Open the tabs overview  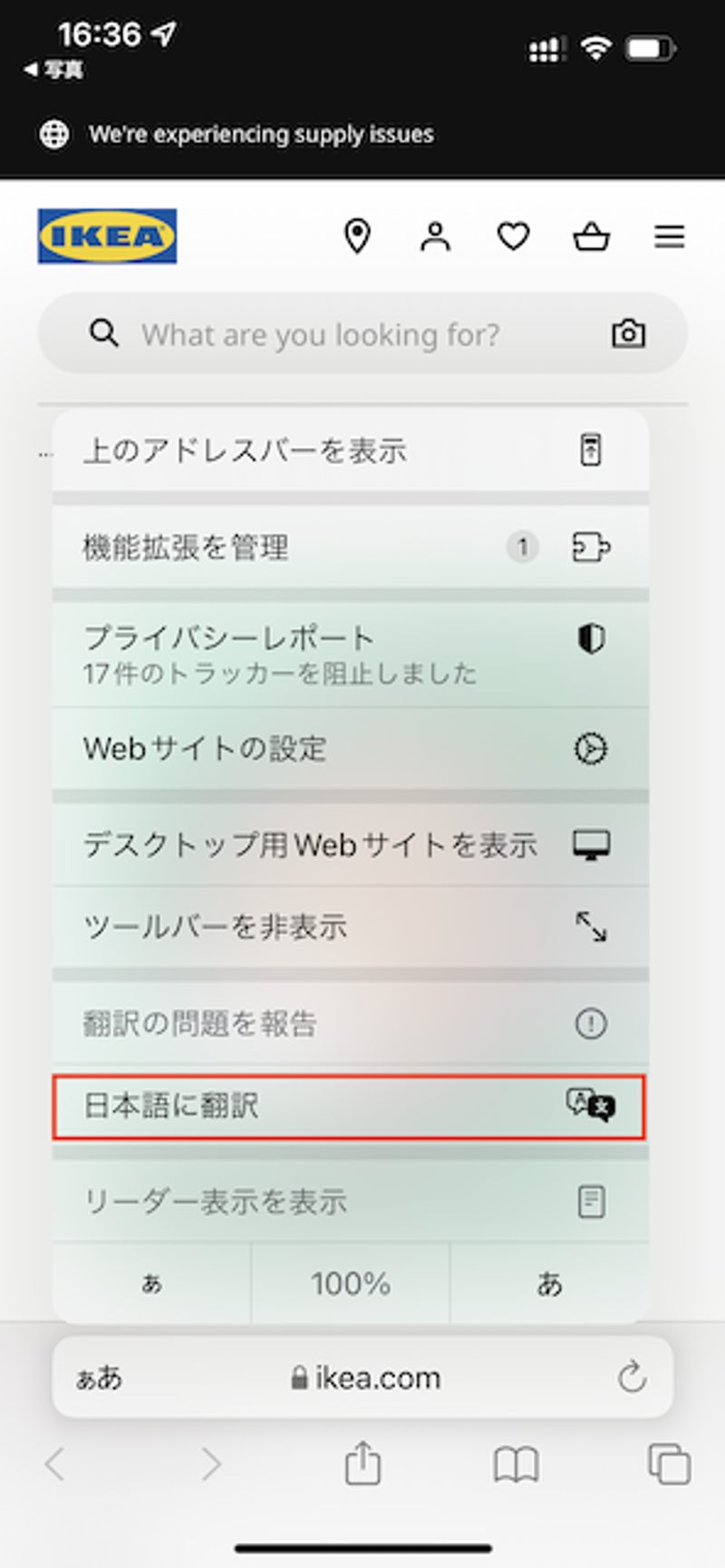pyautogui.click(x=669, y=1465)
